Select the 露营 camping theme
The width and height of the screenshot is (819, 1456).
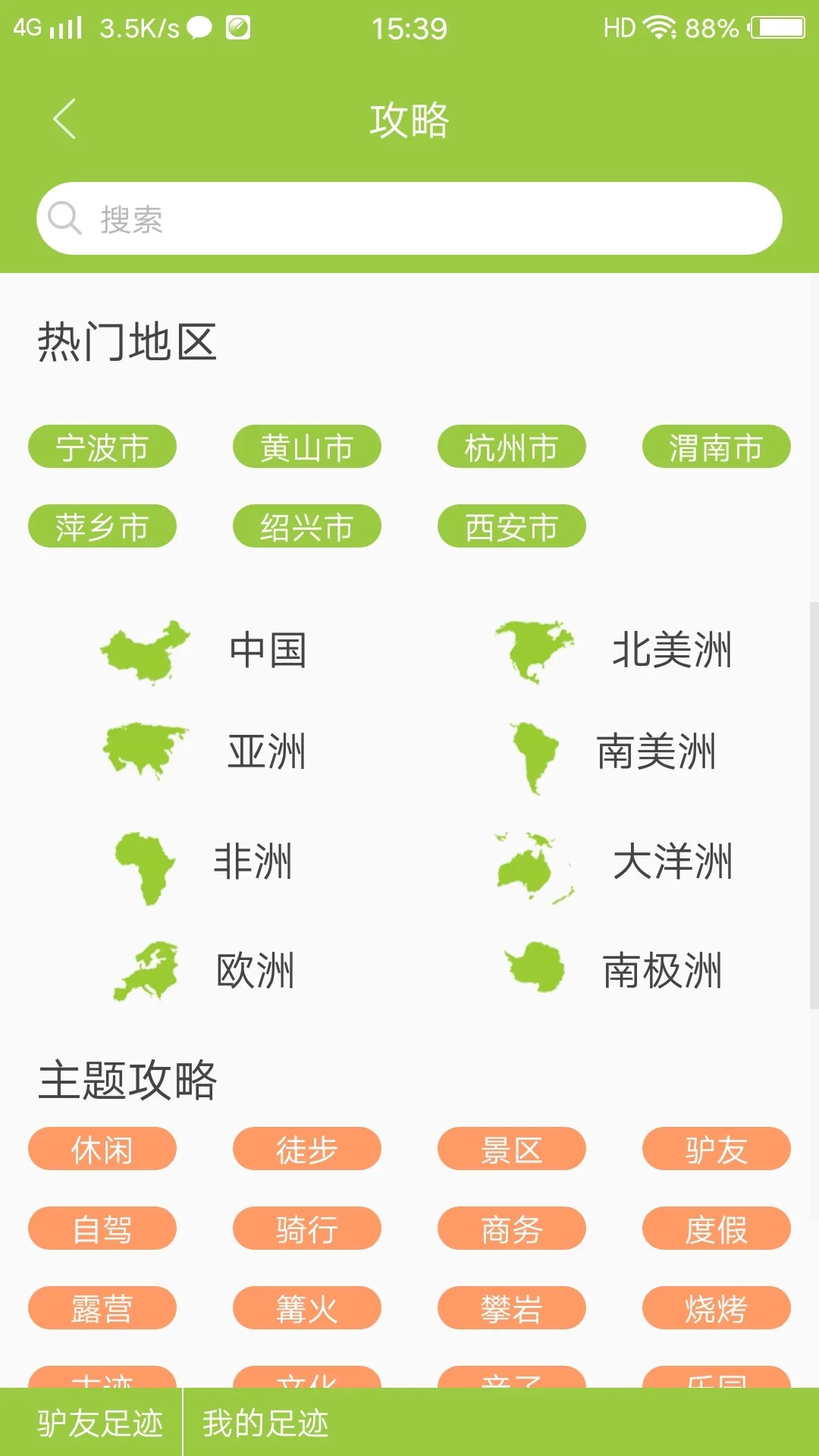click(x=102, y=1306)
